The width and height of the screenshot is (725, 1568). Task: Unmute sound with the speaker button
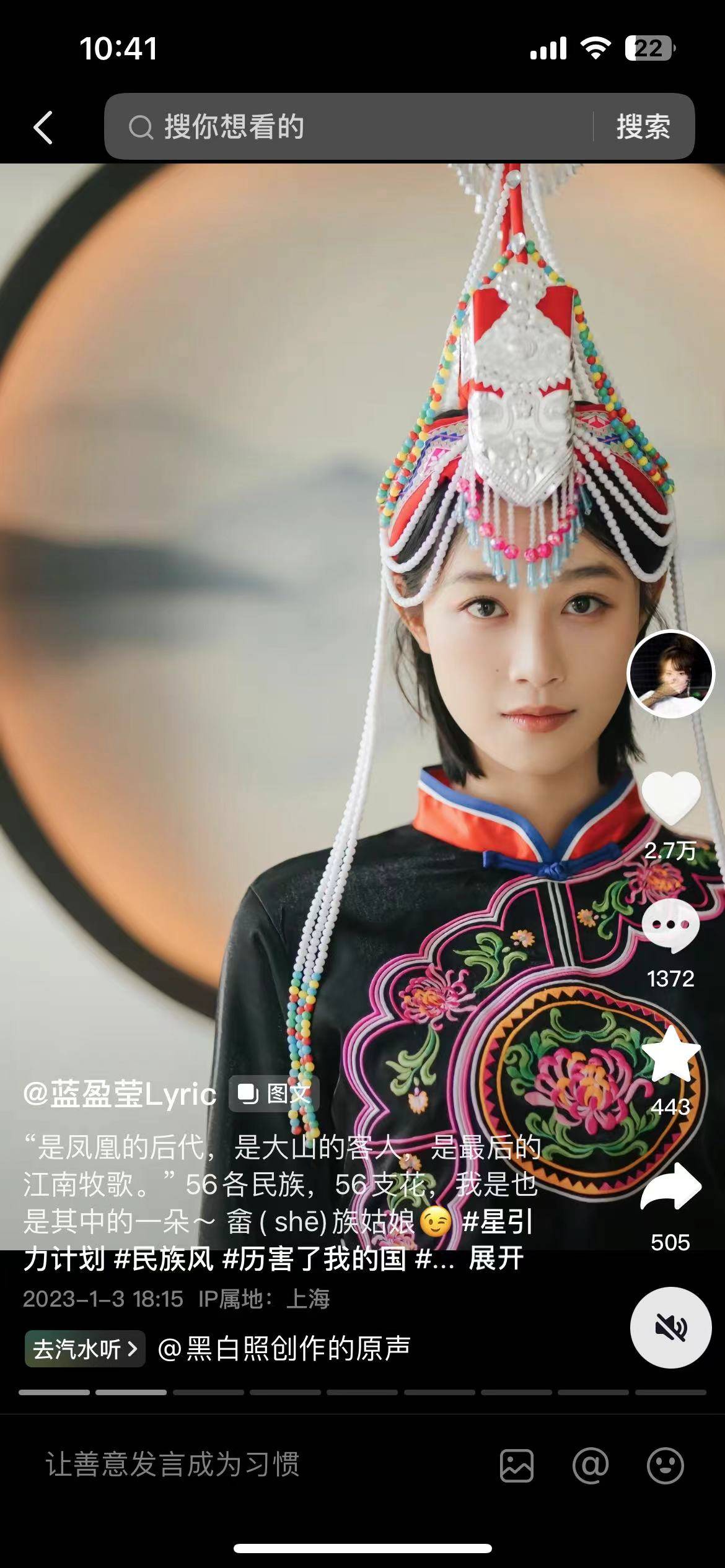(670, 1327)
